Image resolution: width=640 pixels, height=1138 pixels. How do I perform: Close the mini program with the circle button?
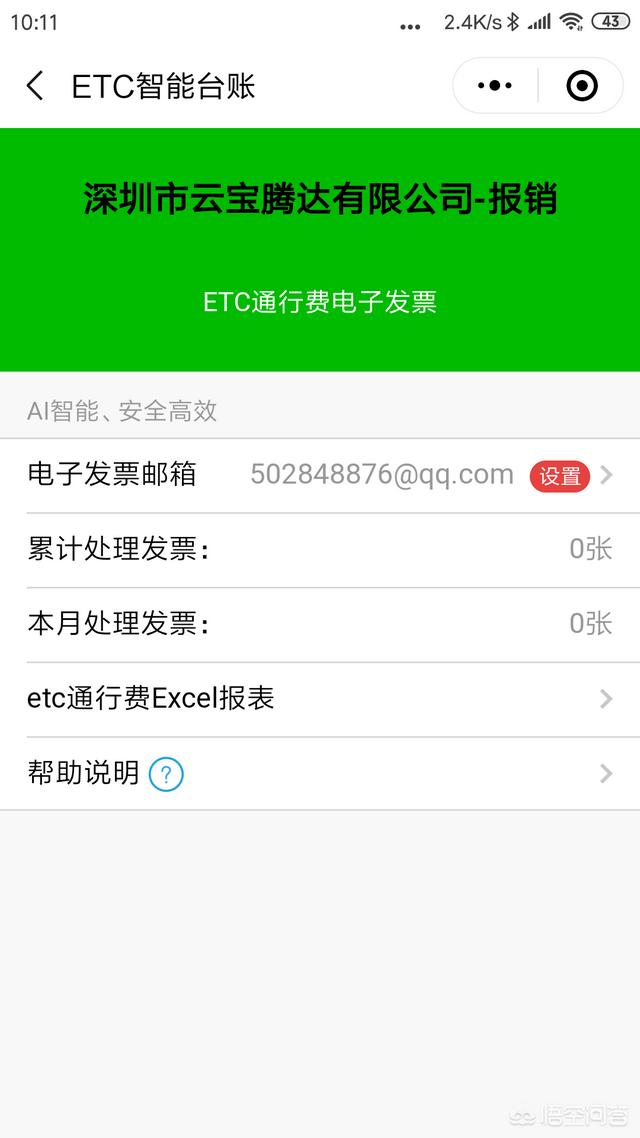pyautogui.click(x=581, y=86)
